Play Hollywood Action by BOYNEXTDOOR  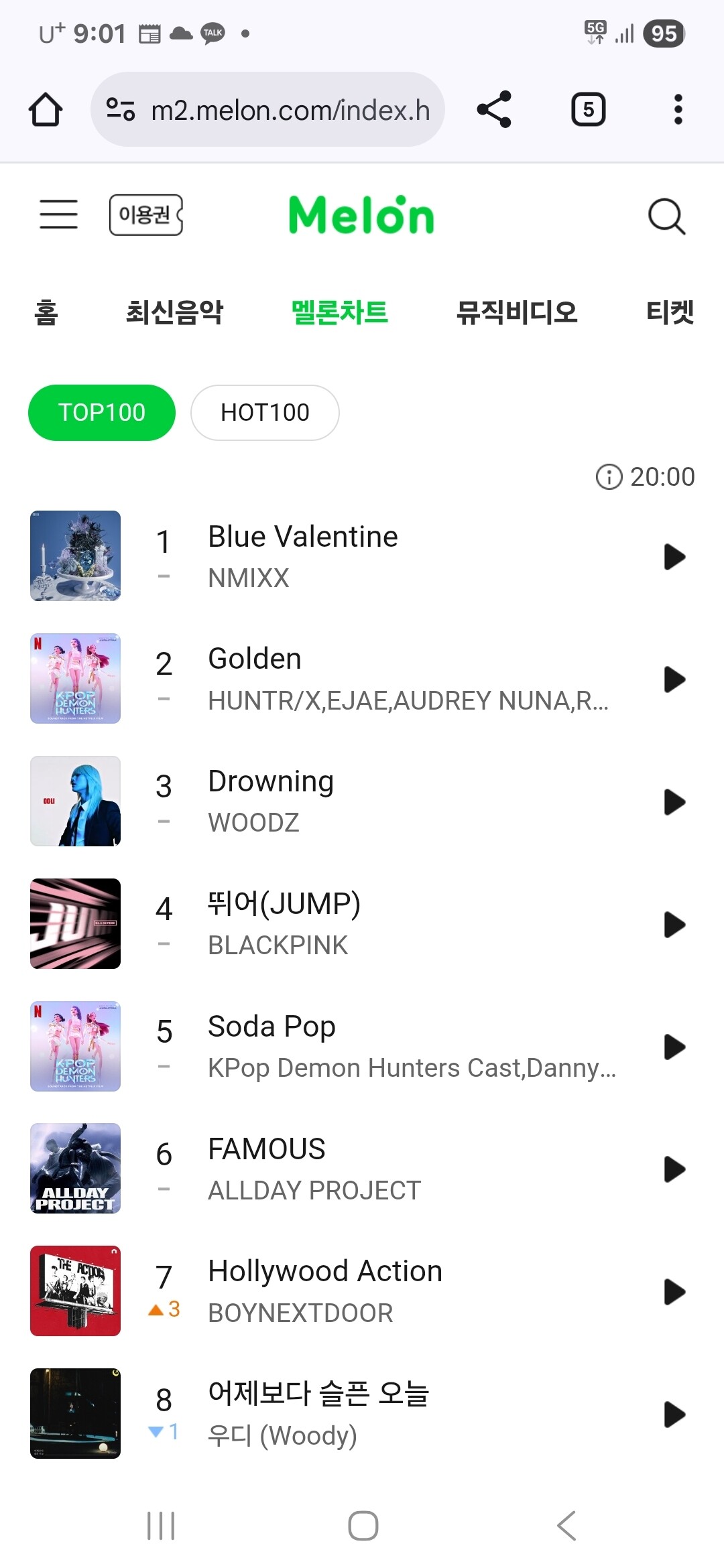coord(674,1292)
